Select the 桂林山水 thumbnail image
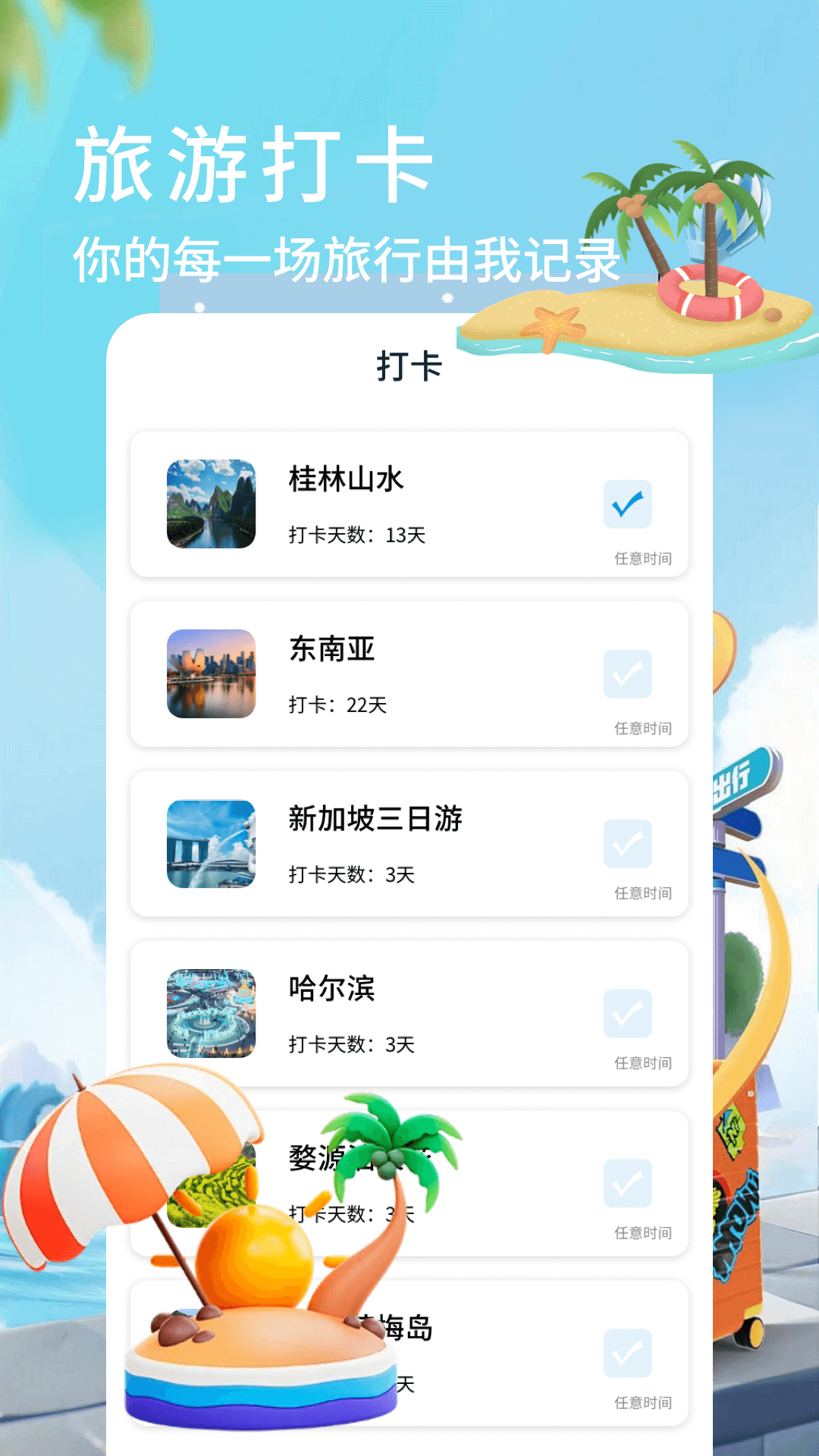The image size is (819, 1456). (211, 502)
